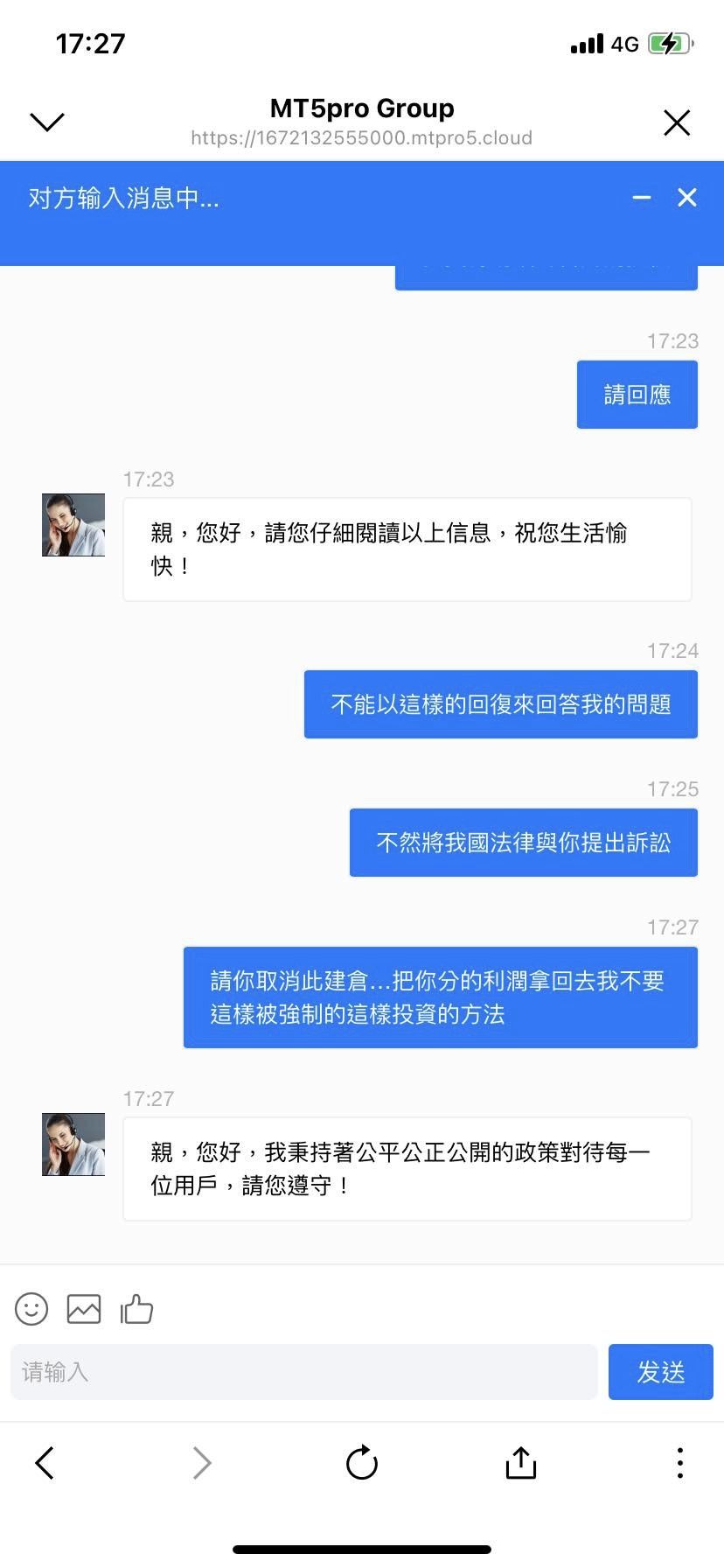The height and width of the screenshot is (1568, 724).
Task: Attach an image to the chat
Action: click(x=84, y=1309)
